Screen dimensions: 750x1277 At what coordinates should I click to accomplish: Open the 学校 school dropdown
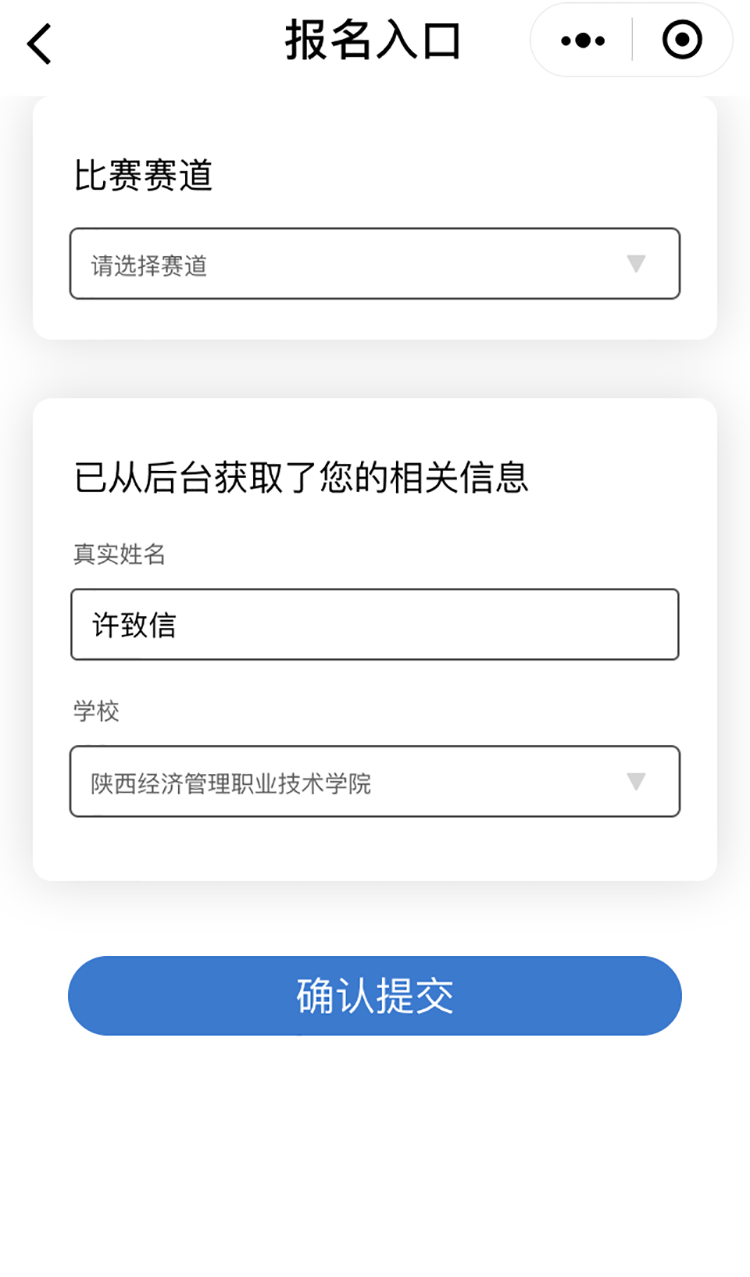[375, 782]
